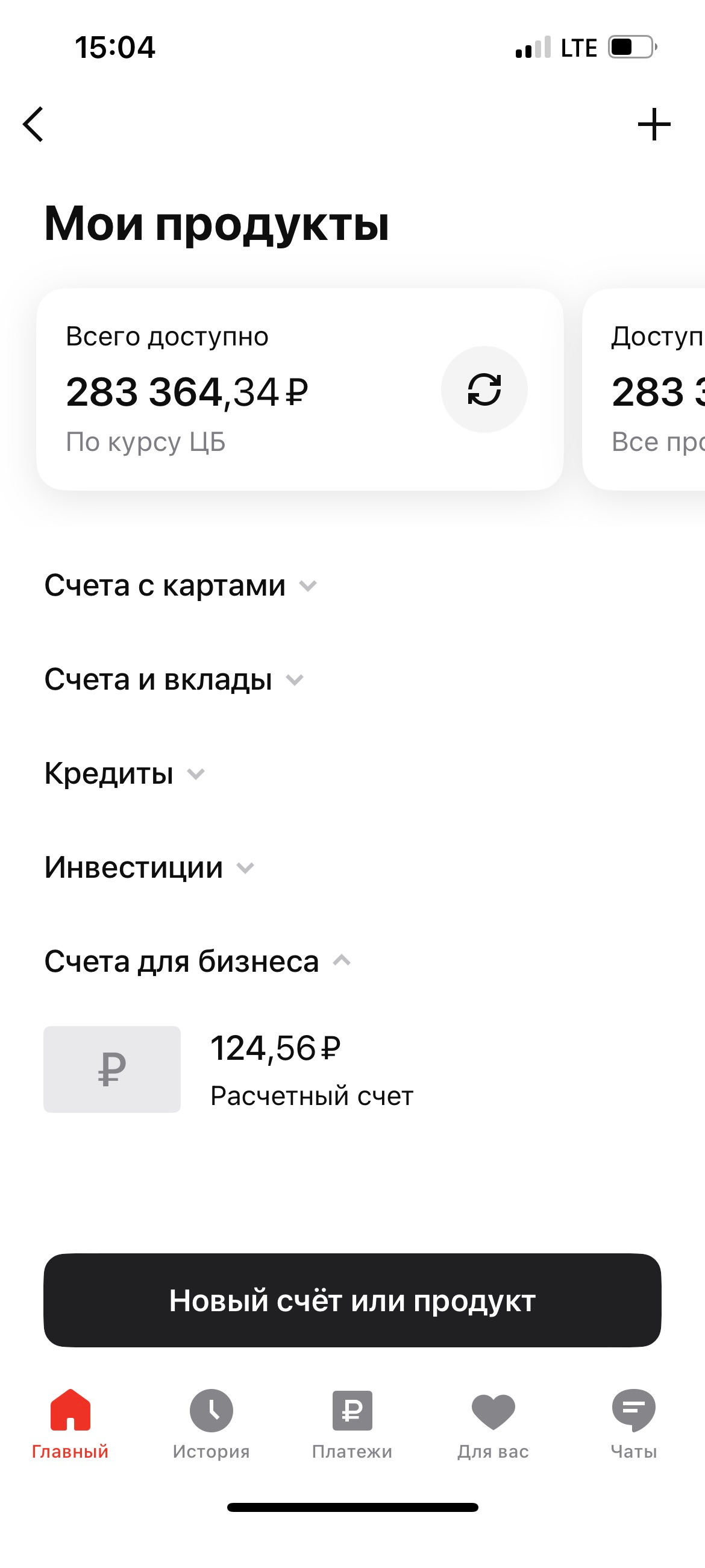Open the Всего доступно balance card
This screenshot has height=1568, width=705.
(x=243, y=389)
